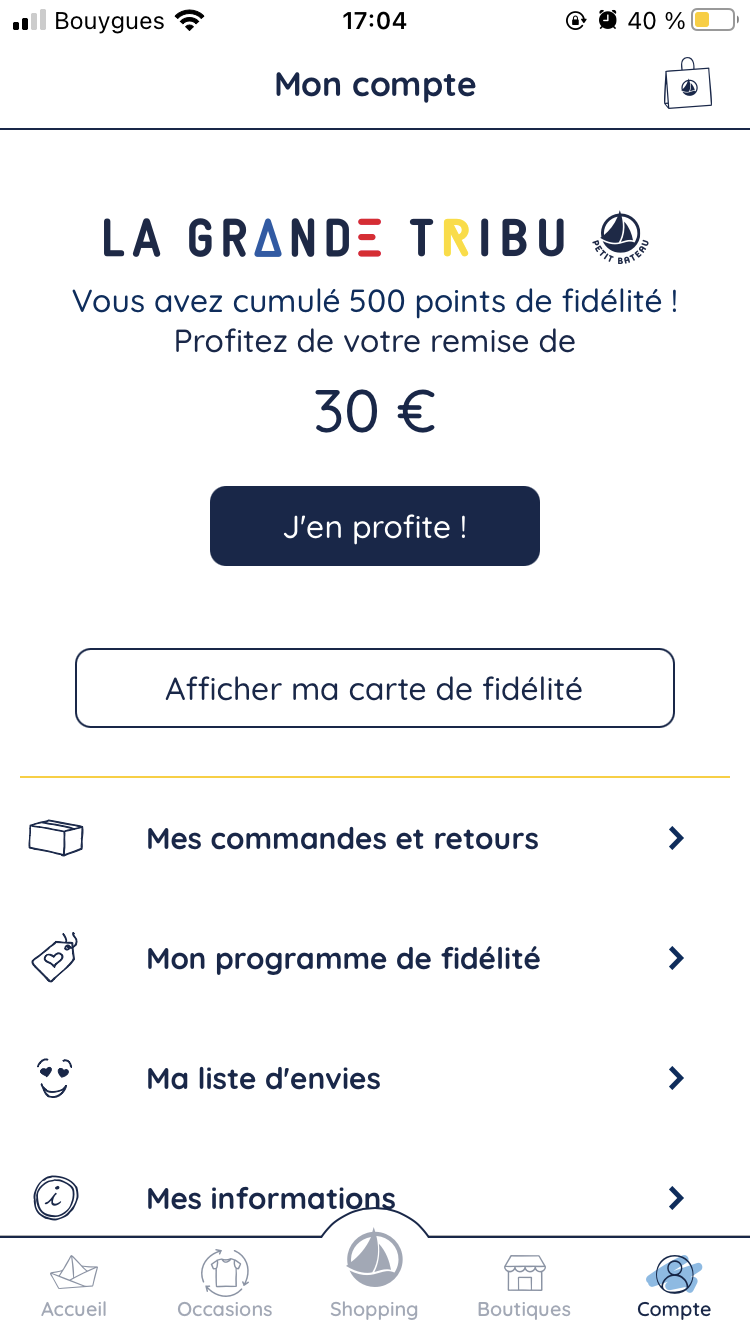Screen dimensions: 750x1334
Task: Switch to the Accueil tab
Action: (x=74, y=1286)
